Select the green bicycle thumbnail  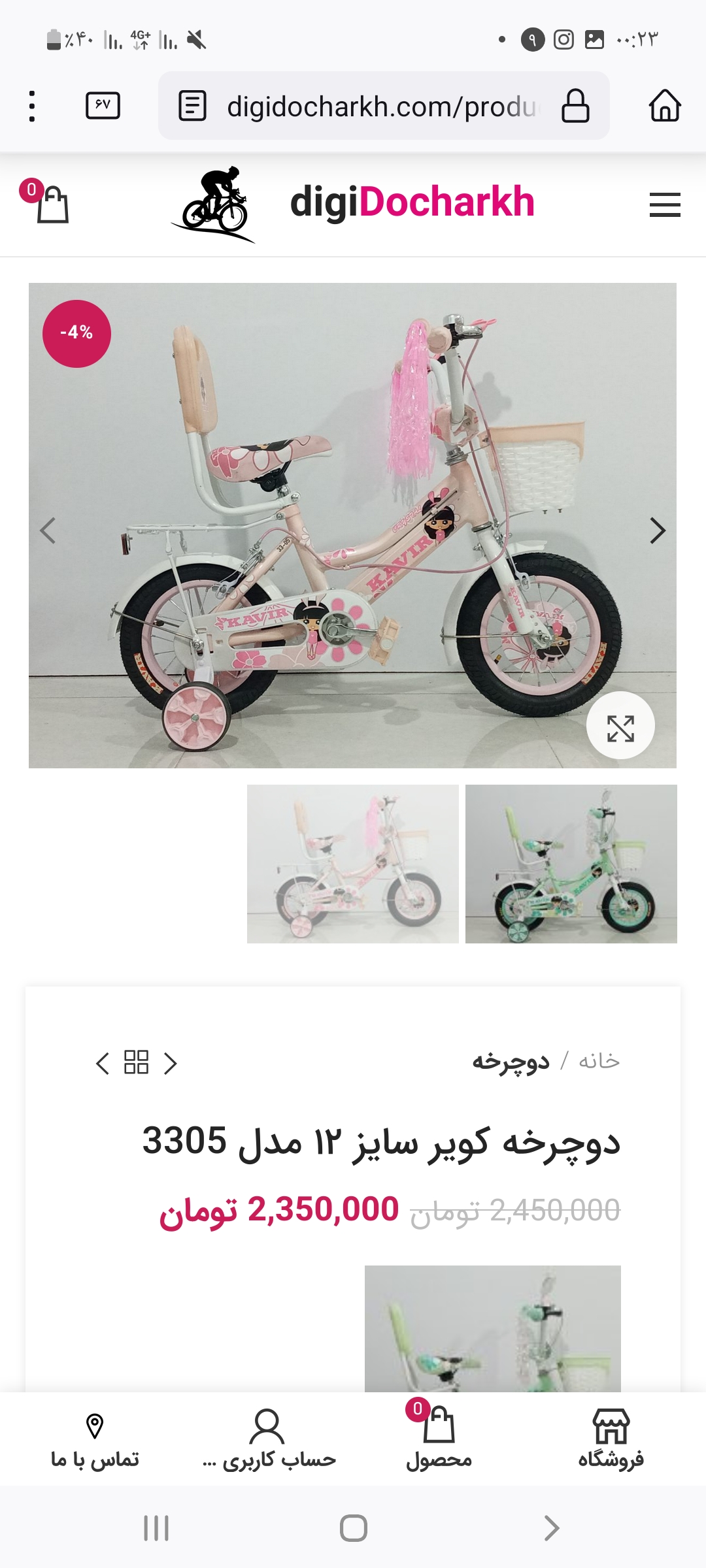tap(571, 864)
